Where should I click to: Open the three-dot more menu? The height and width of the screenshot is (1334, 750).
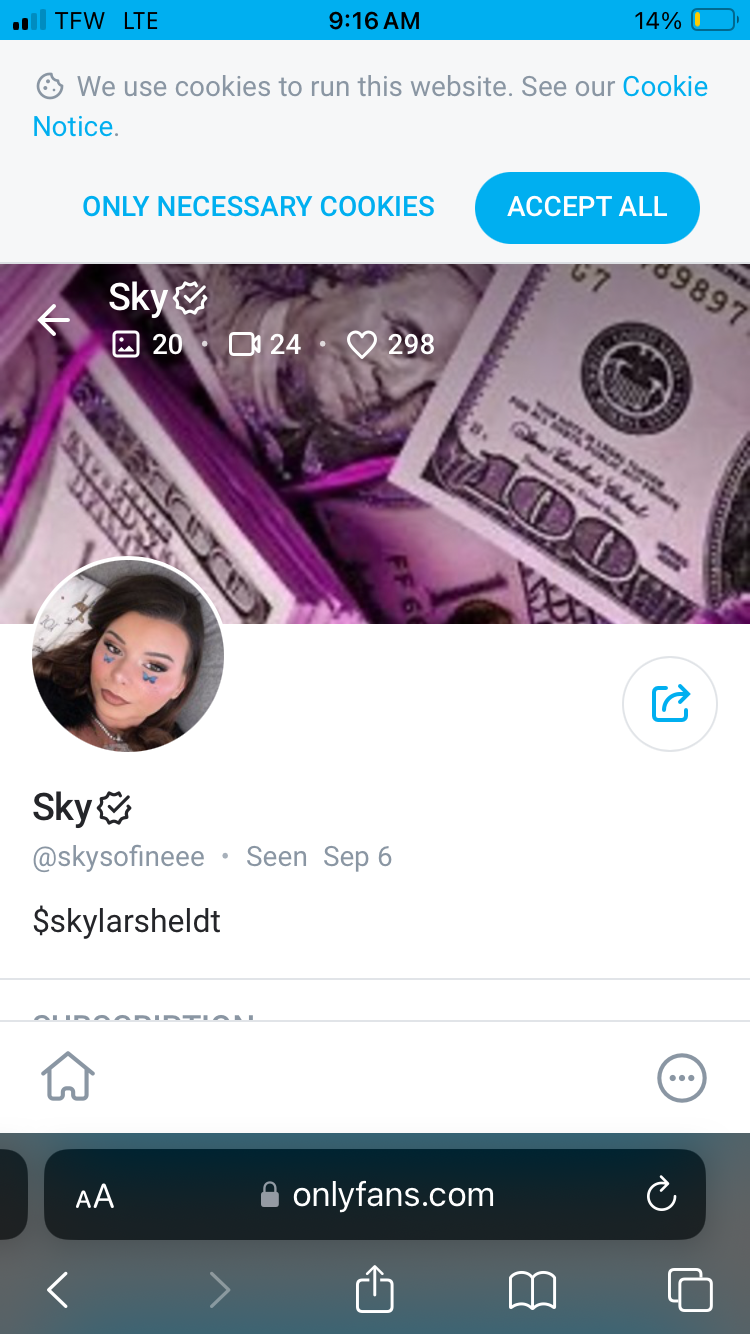pyautogui.click(x=682, y=1078)
